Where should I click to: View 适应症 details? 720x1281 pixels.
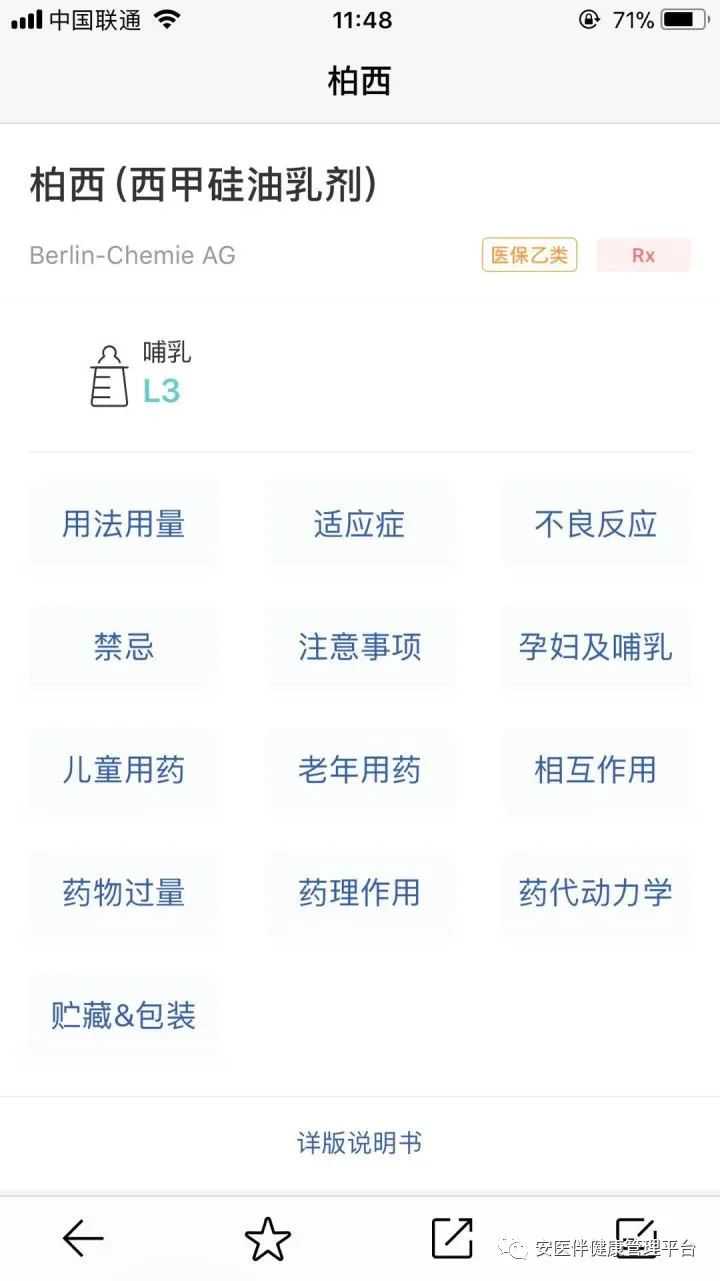point(359,524)
